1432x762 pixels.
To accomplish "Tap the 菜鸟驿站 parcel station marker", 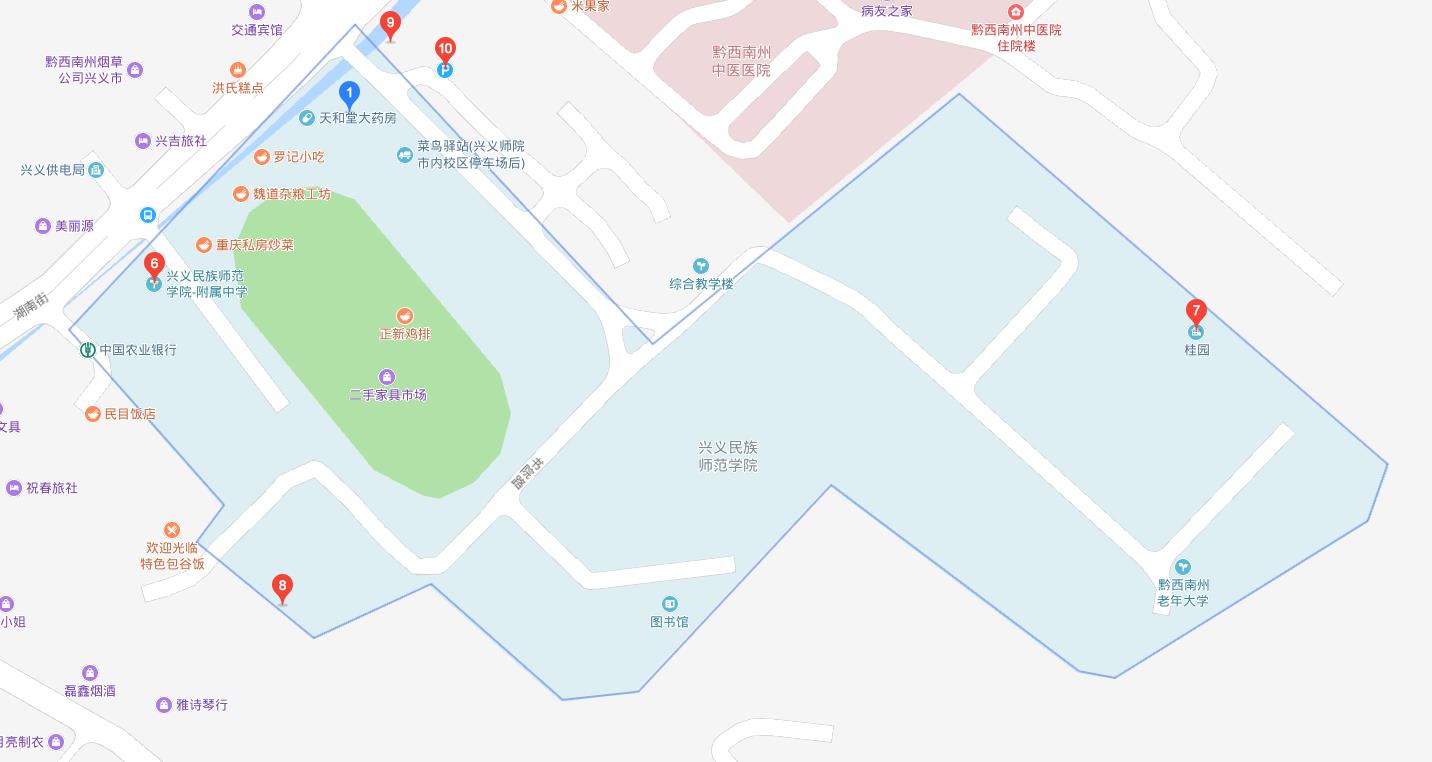I will pos(404,154).
